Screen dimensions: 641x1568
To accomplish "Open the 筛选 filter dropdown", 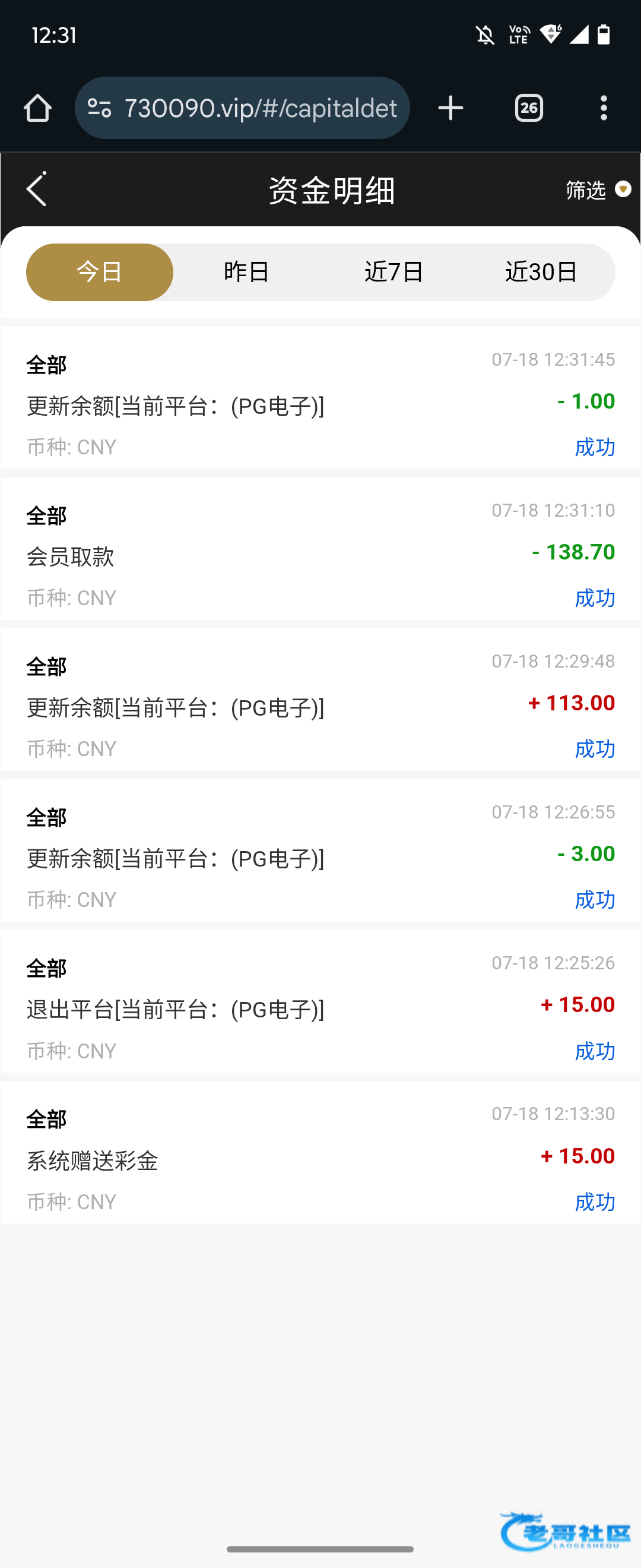I will point(597,190).
